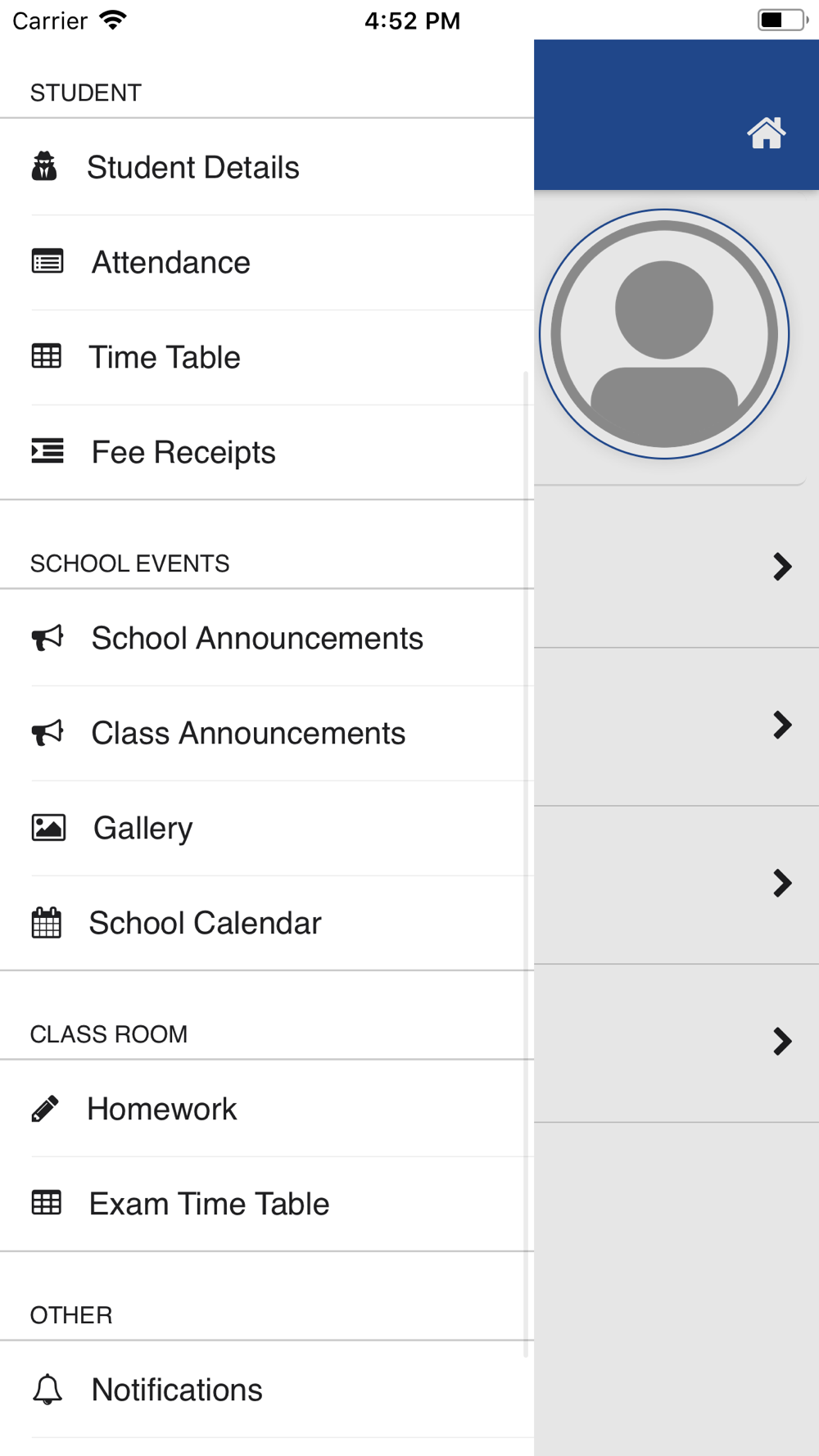Go to Attendance

pyautogui.click(x=267, y=262)
